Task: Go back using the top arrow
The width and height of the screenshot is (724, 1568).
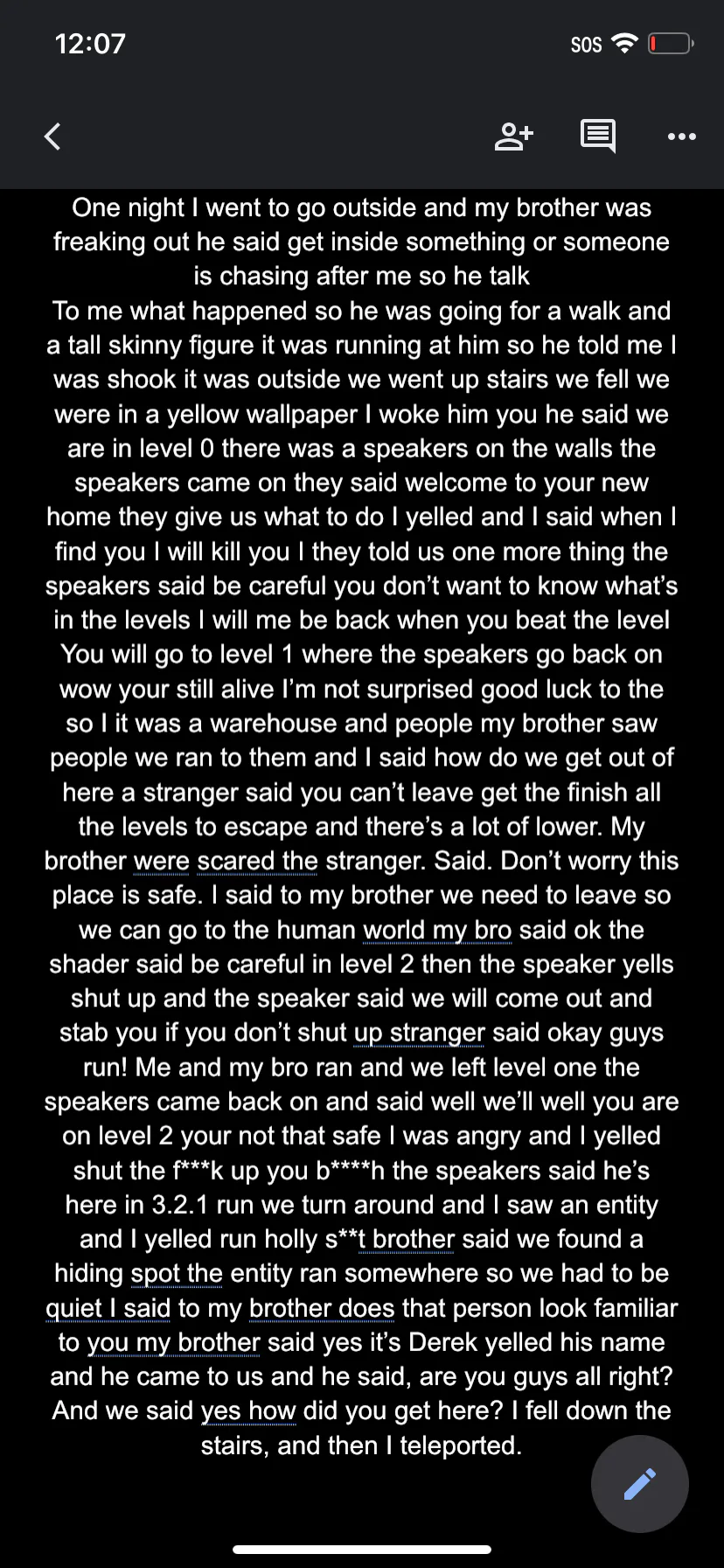Action: click(x=53, y=136)
